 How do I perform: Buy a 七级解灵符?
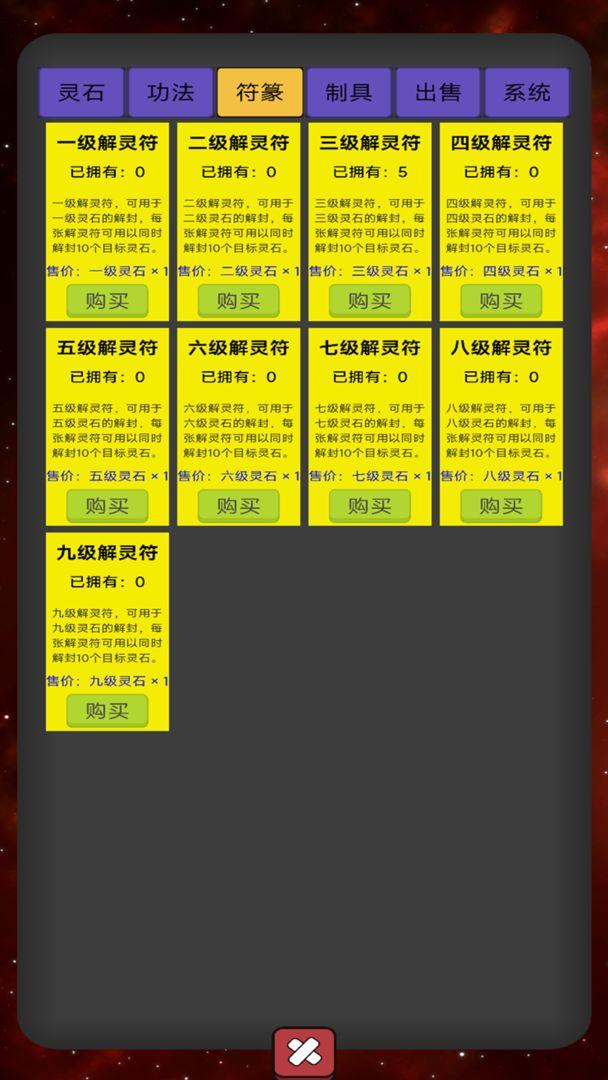coord(370,506)
